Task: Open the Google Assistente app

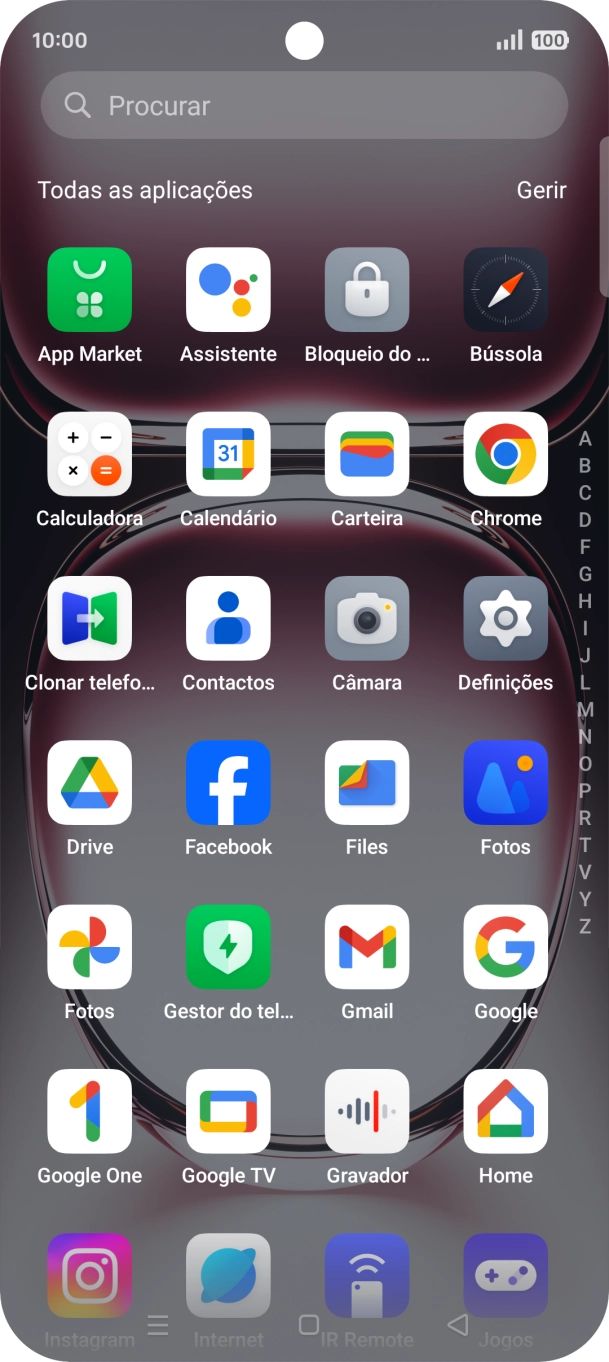Action: [x=228, y=290]
